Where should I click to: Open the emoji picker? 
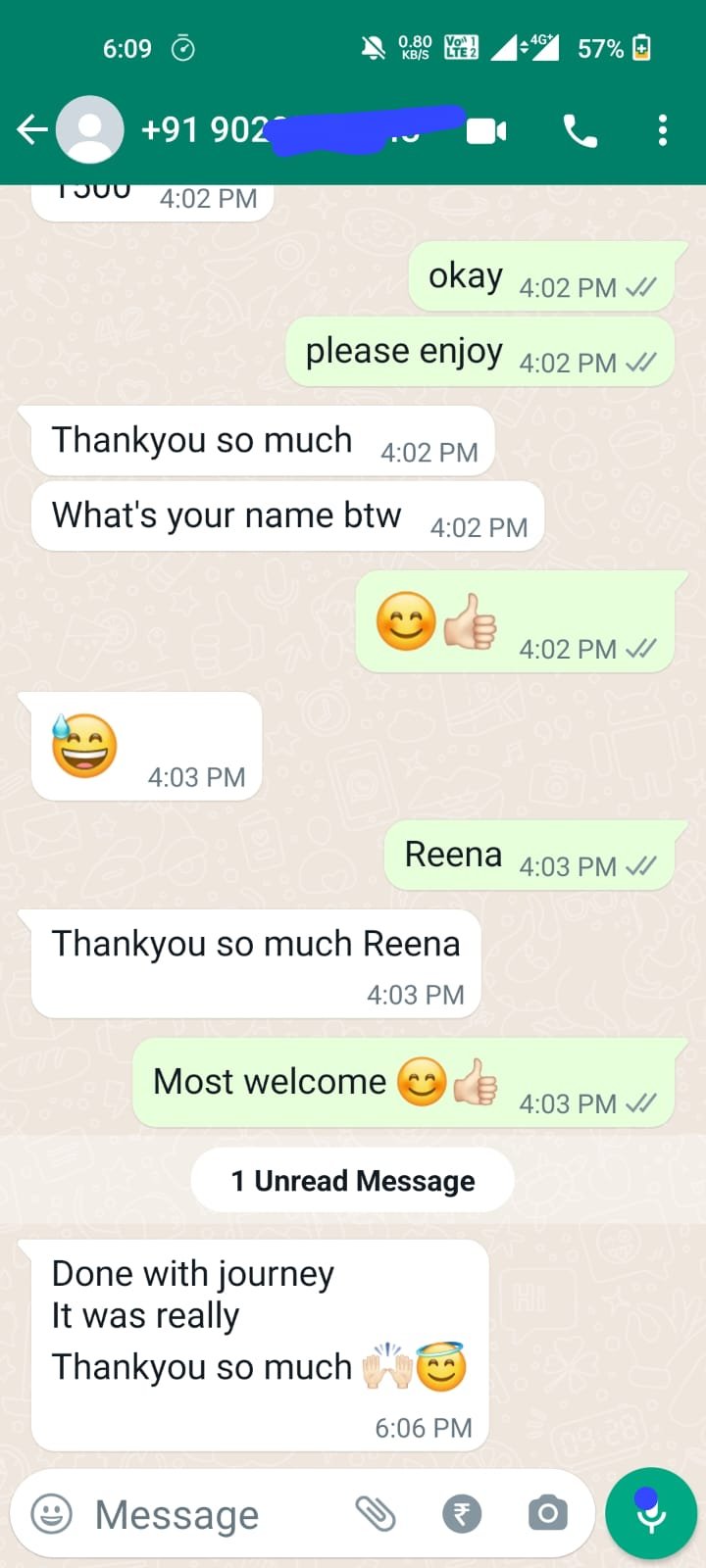(52, 1514)
